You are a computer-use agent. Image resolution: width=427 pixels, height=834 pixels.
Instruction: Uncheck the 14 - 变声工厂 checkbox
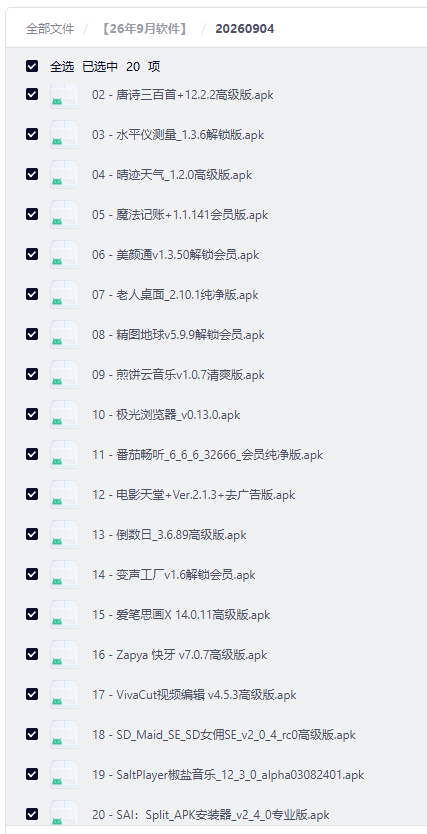pos(32,574)
